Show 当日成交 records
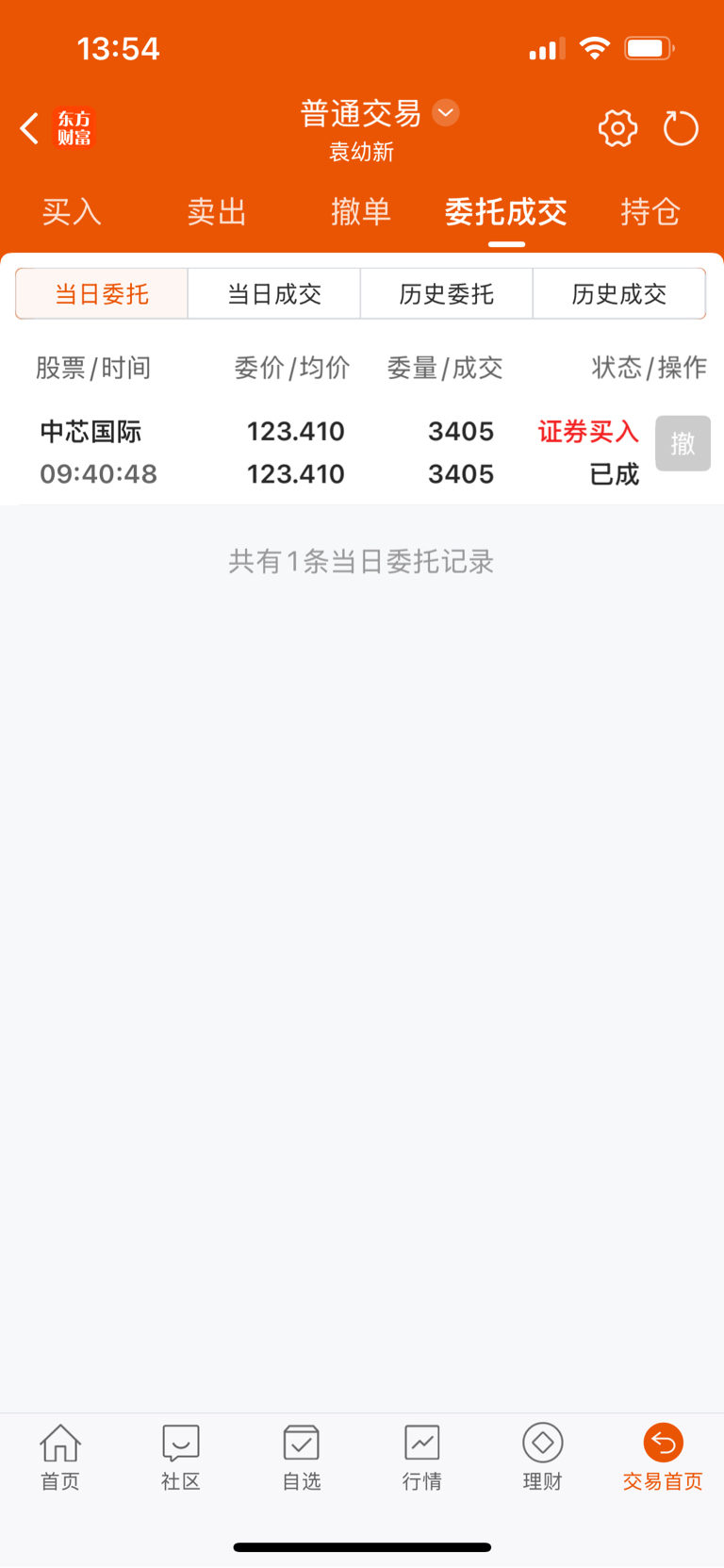 [274, 294]
